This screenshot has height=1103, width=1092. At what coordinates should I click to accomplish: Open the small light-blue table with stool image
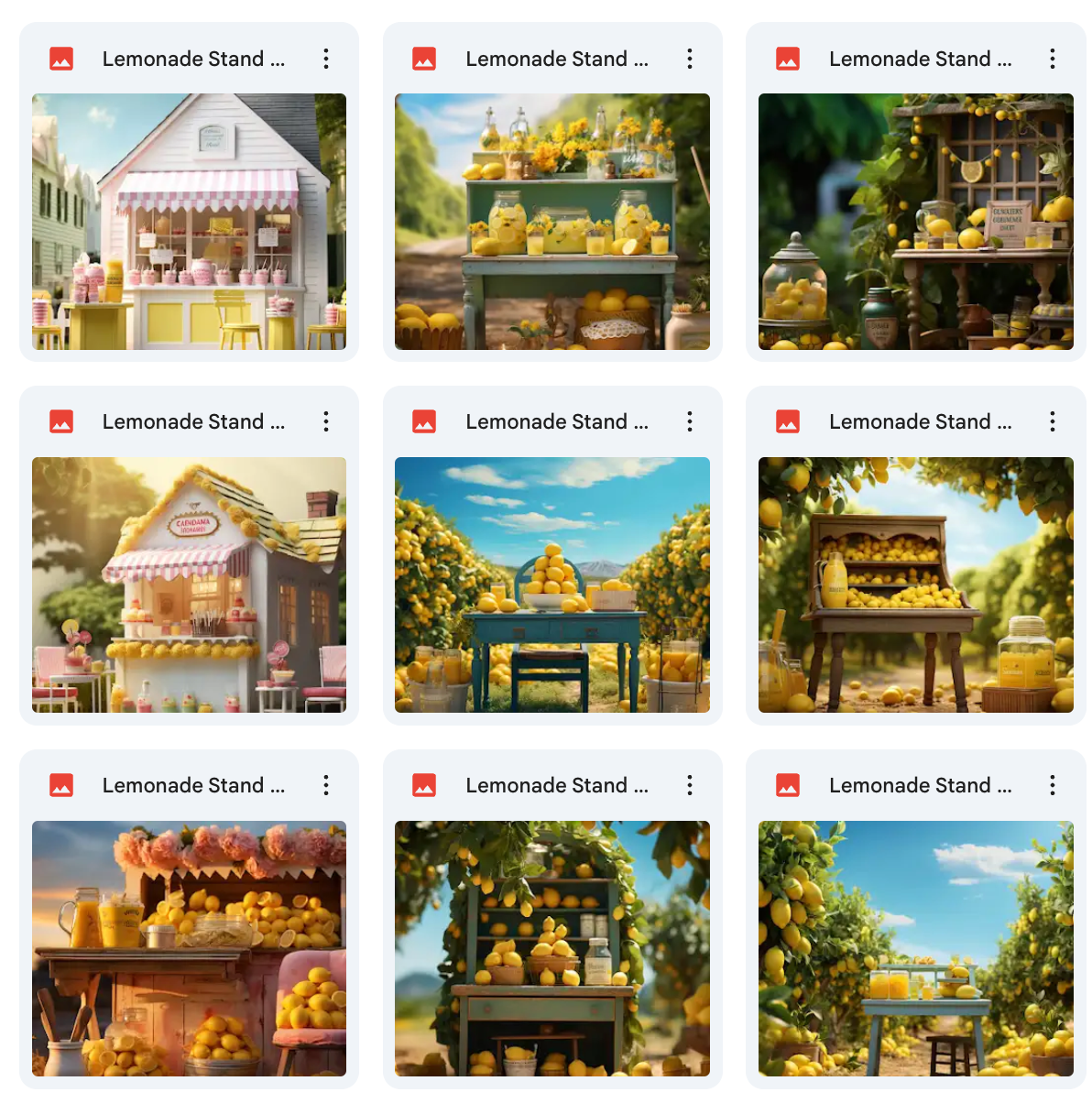coord(915,948)
